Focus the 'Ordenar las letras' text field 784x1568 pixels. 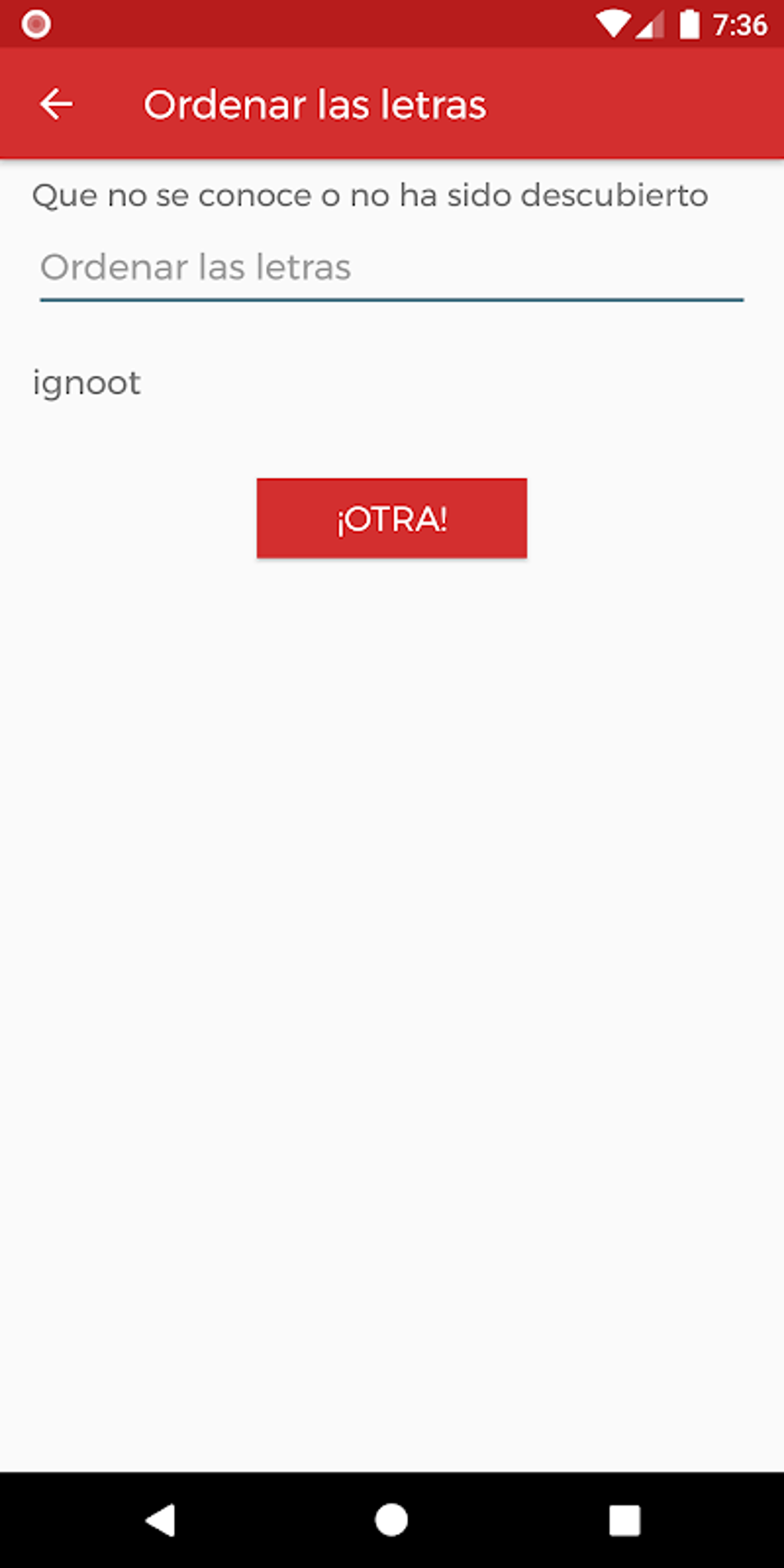pos(391,268)
